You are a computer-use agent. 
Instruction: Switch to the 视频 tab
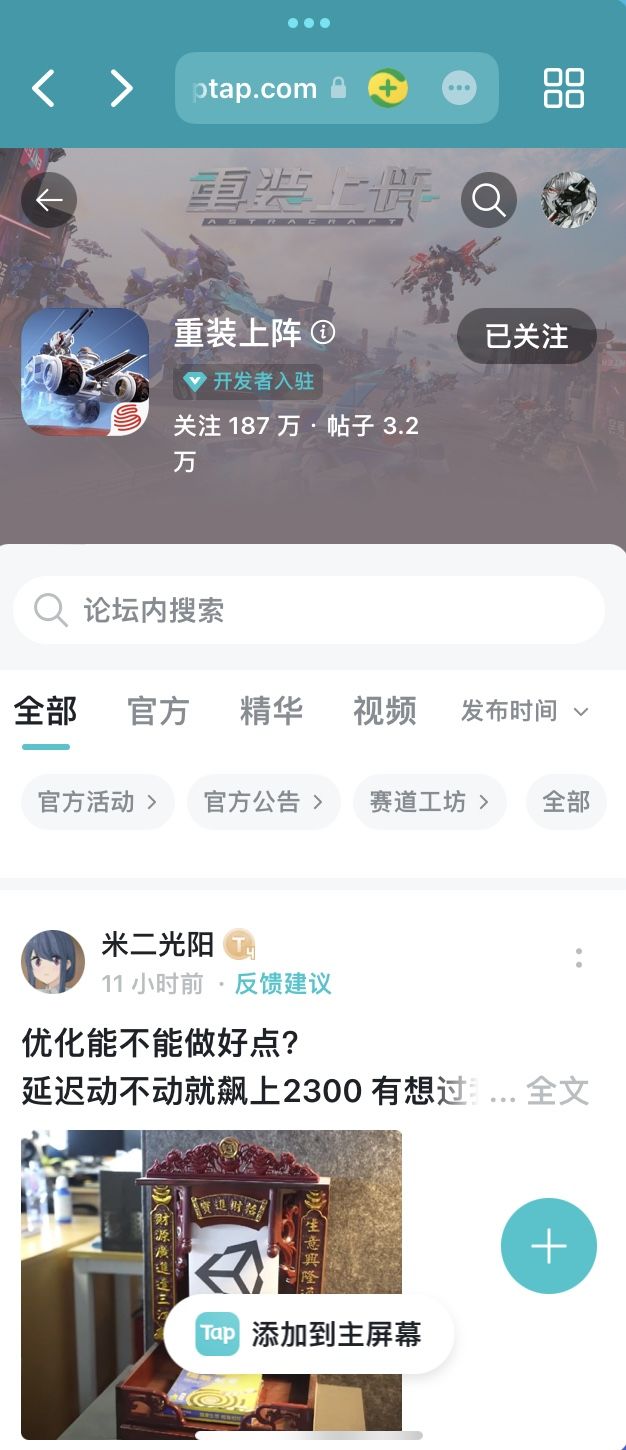click(x=384, y=711)
